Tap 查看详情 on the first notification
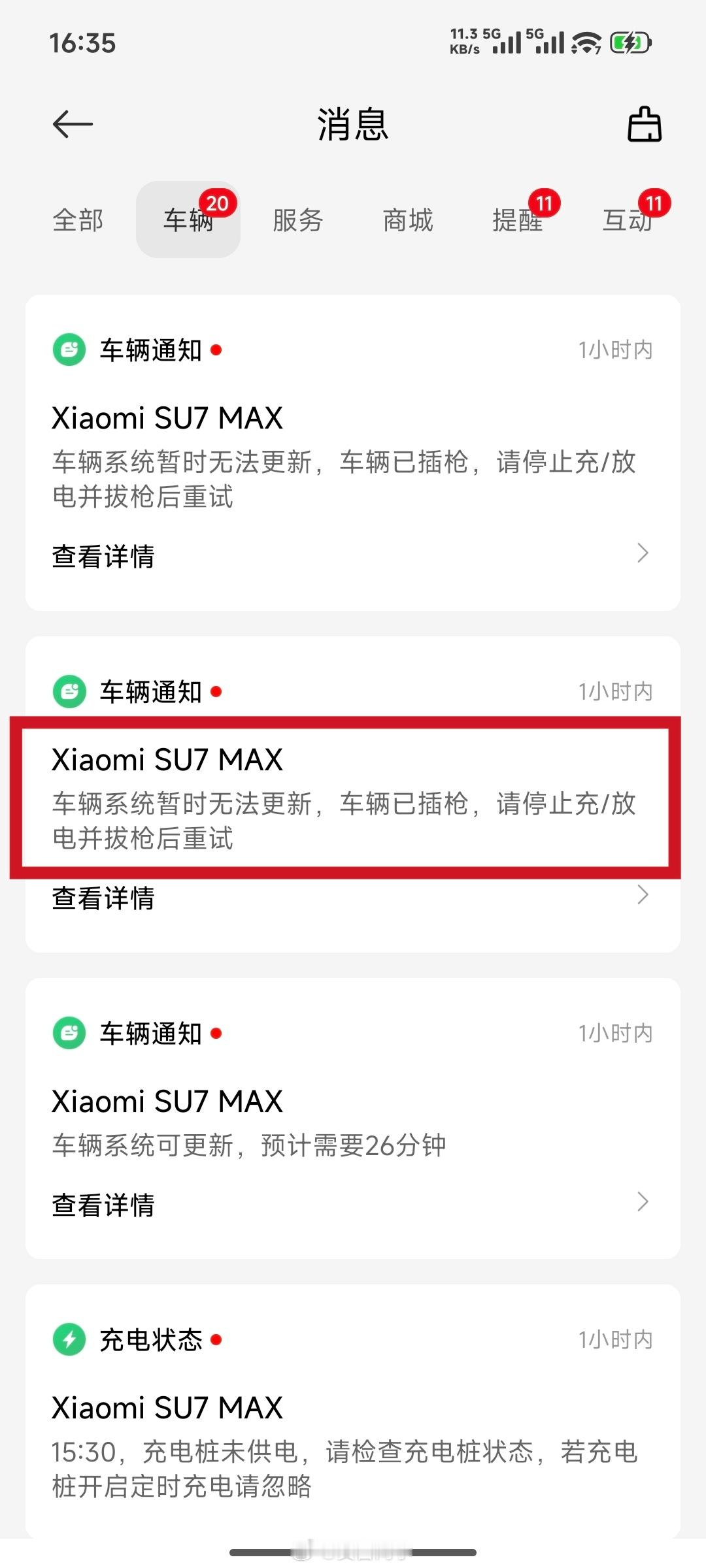The height and width of the screenshot is (1568, 706). pyautogui.click(x=103, y=554)
